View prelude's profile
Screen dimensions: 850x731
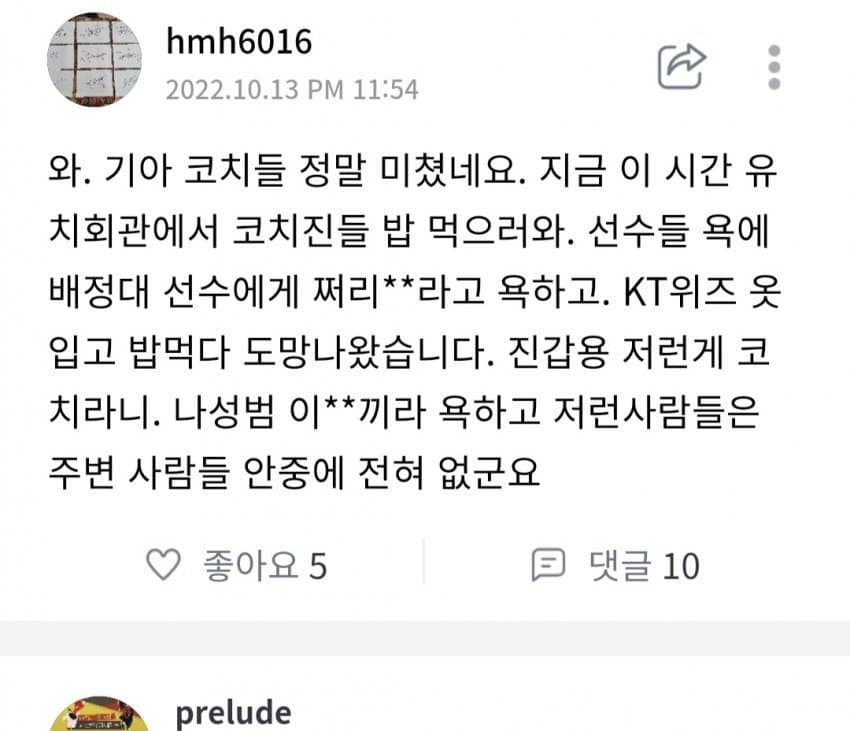[233, 713]
